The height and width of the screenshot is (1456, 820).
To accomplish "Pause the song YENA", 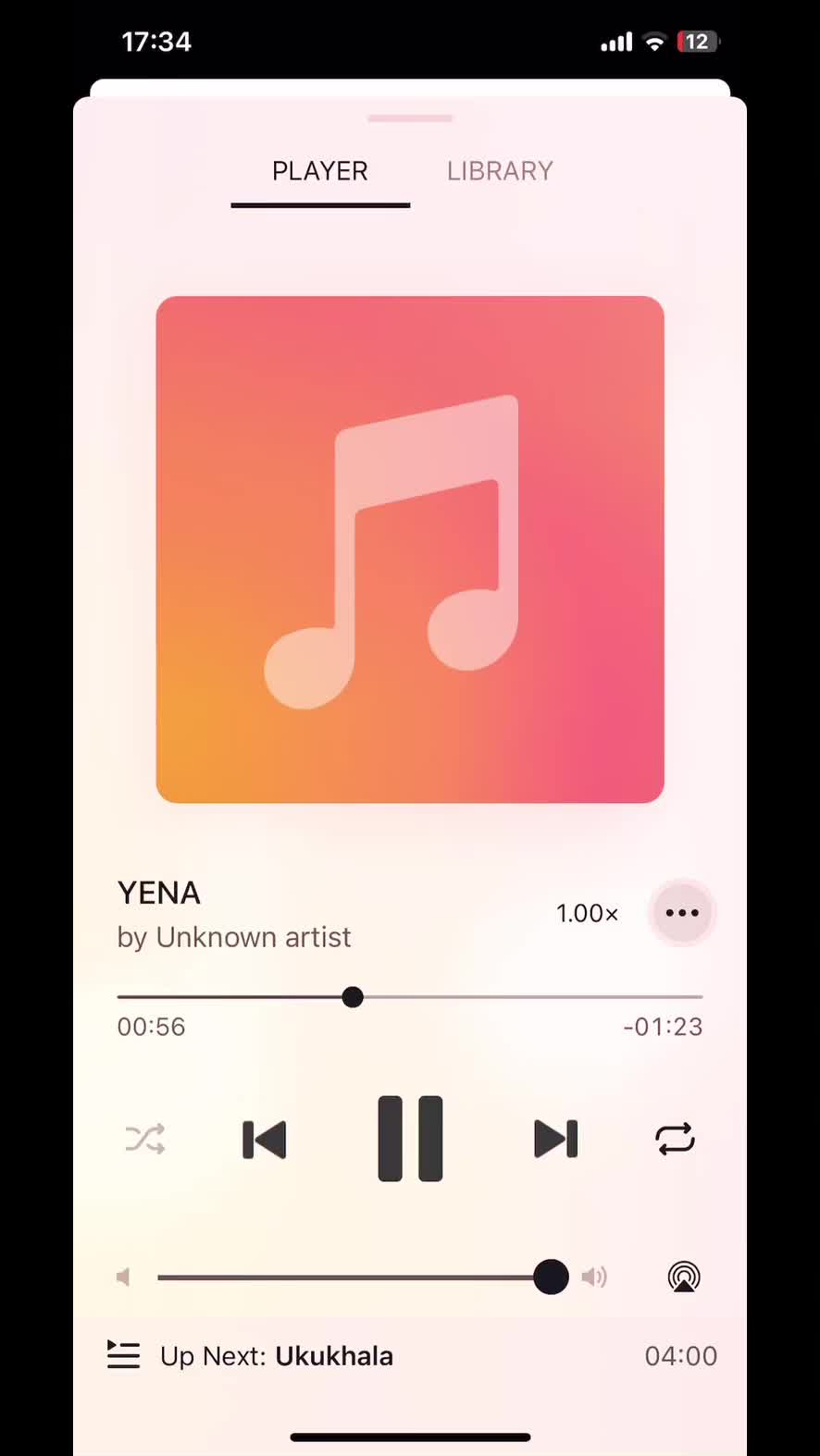I will (410, 1139).
